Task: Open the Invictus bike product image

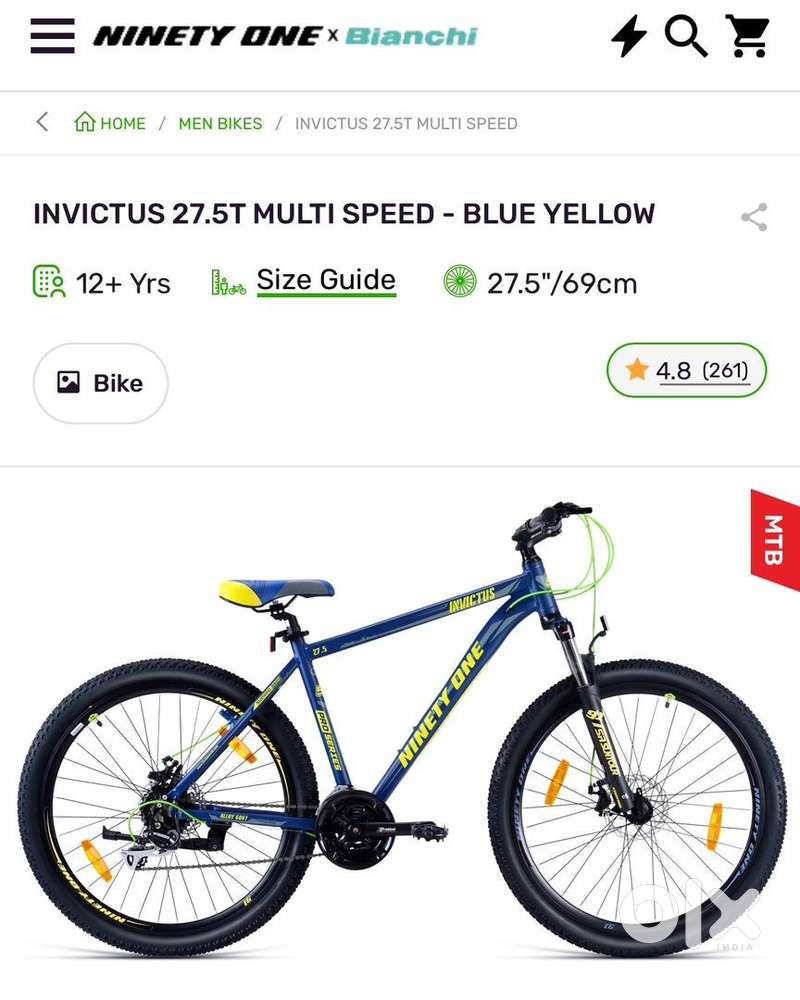Action: pyautogui.click(x=400, y=730)
